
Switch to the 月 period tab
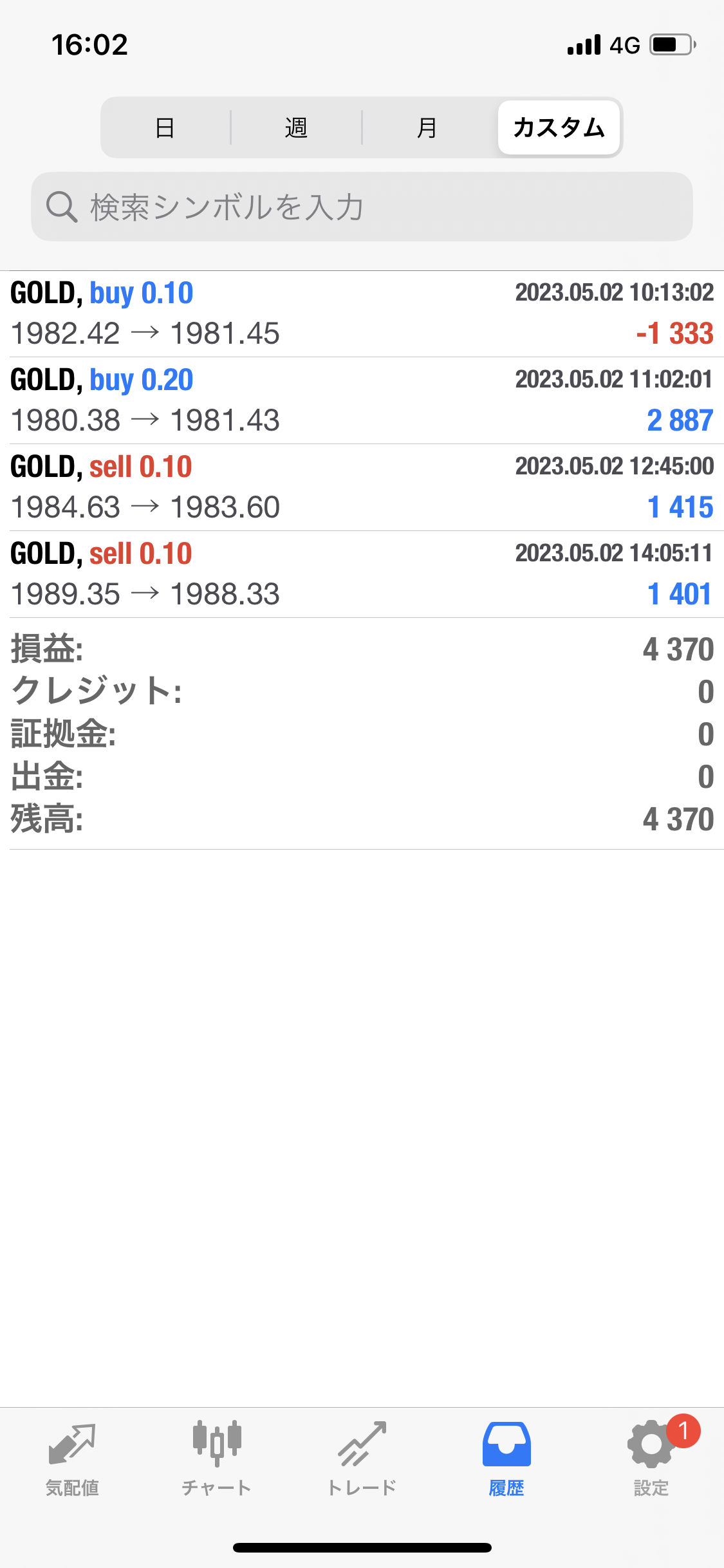pyautogui.click(x=427, y=127)
